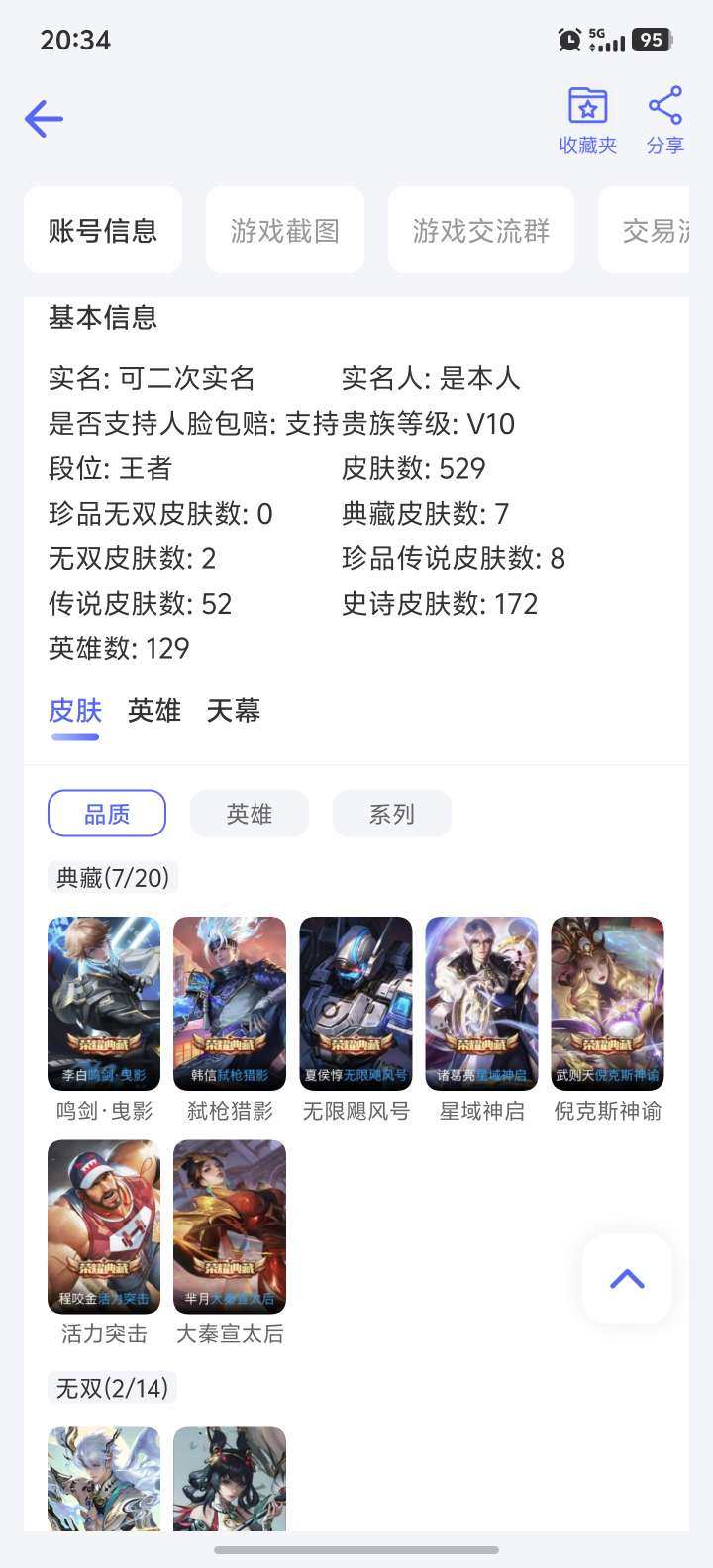The width and height of the screenshot is (713, 1568).
Task: Select the 天幕 category link
Action: coord(232,711)
